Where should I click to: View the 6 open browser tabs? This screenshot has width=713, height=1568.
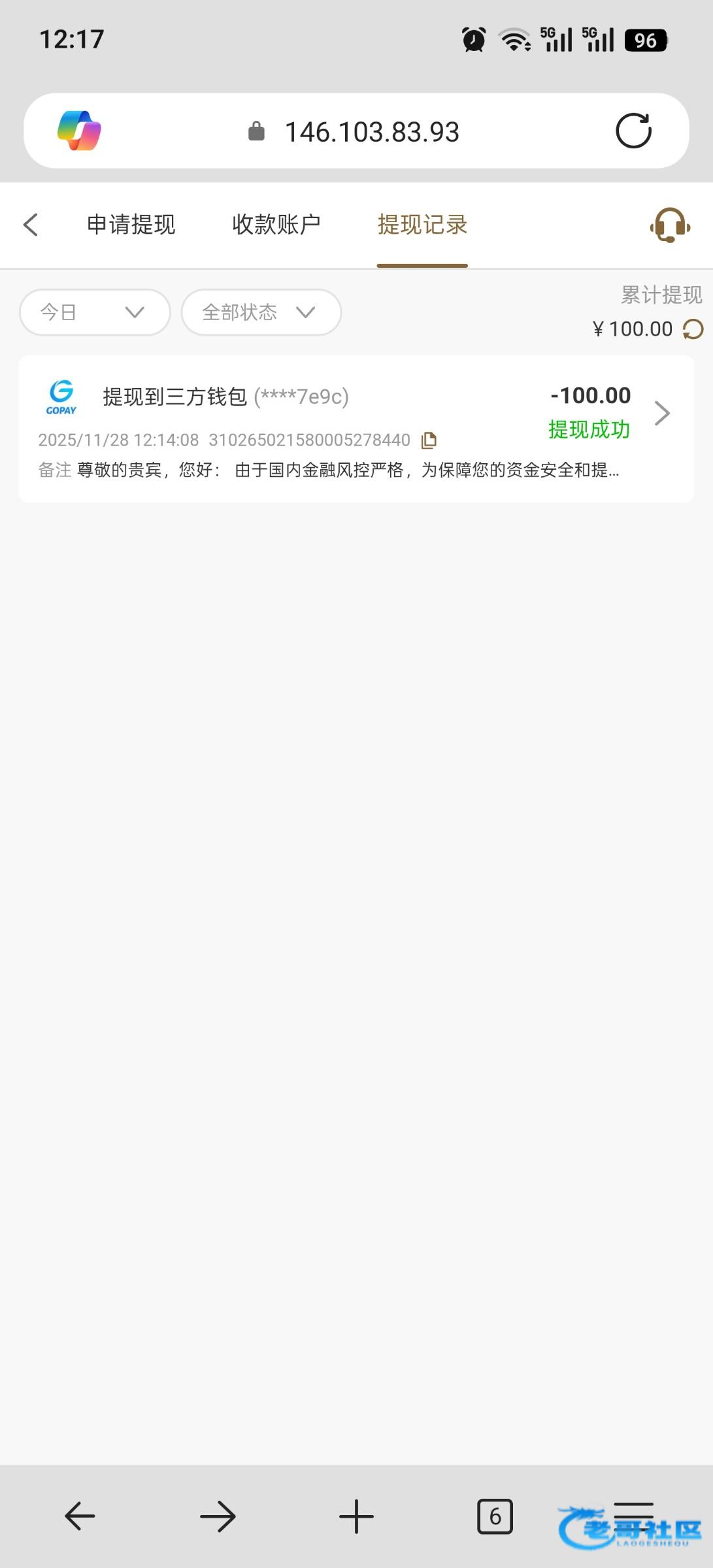[x=495, y=1516]
